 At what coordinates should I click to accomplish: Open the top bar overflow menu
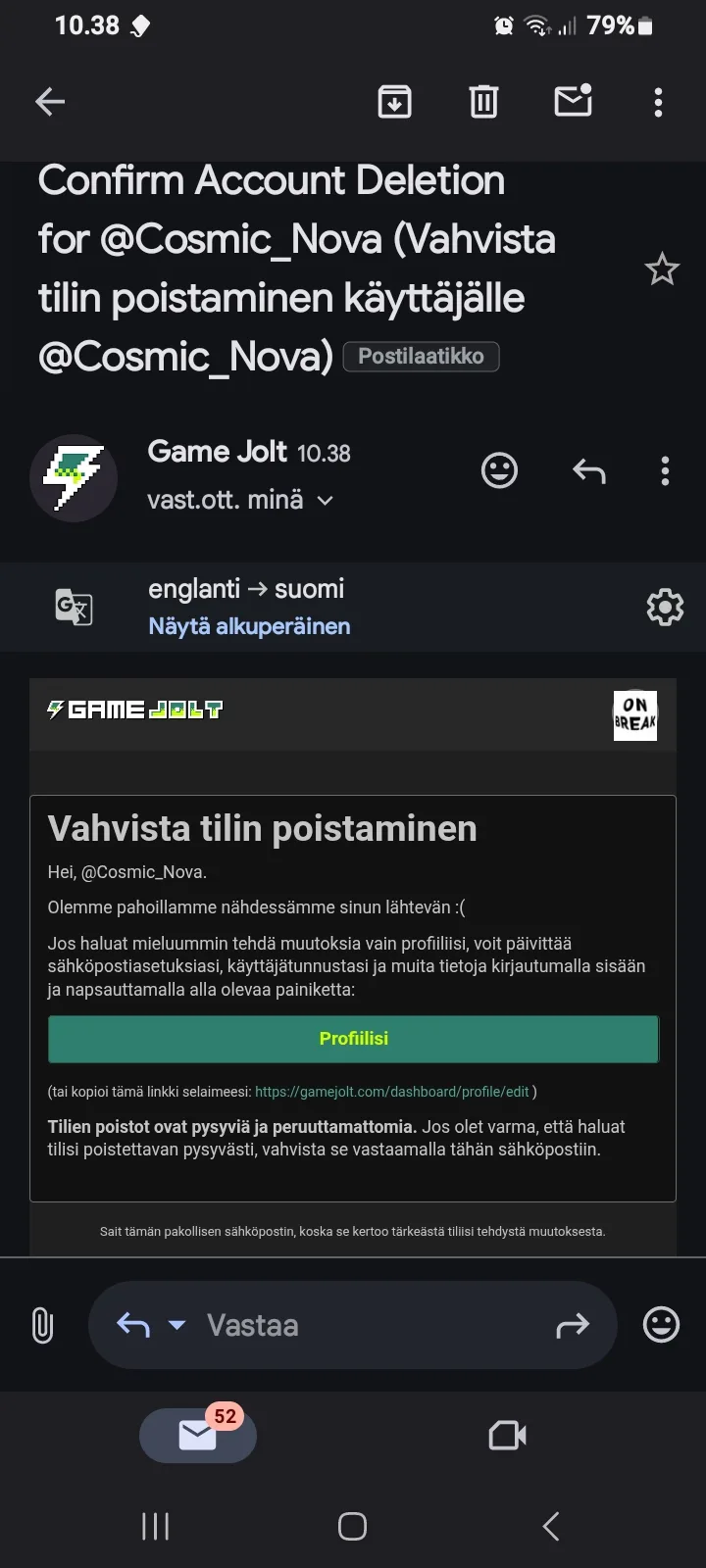click(658, 102)
